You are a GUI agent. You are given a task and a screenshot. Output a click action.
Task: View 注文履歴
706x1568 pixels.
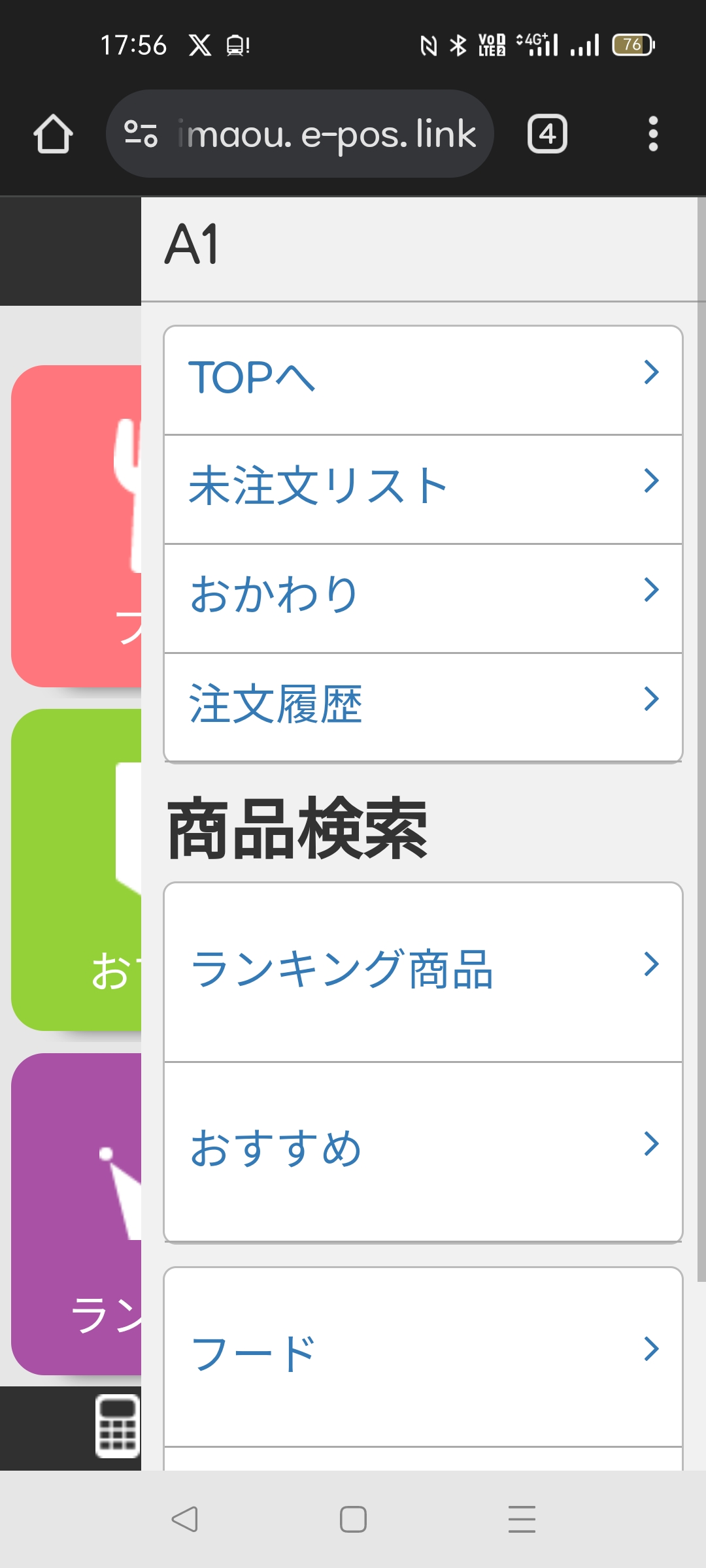click(423, 706)
